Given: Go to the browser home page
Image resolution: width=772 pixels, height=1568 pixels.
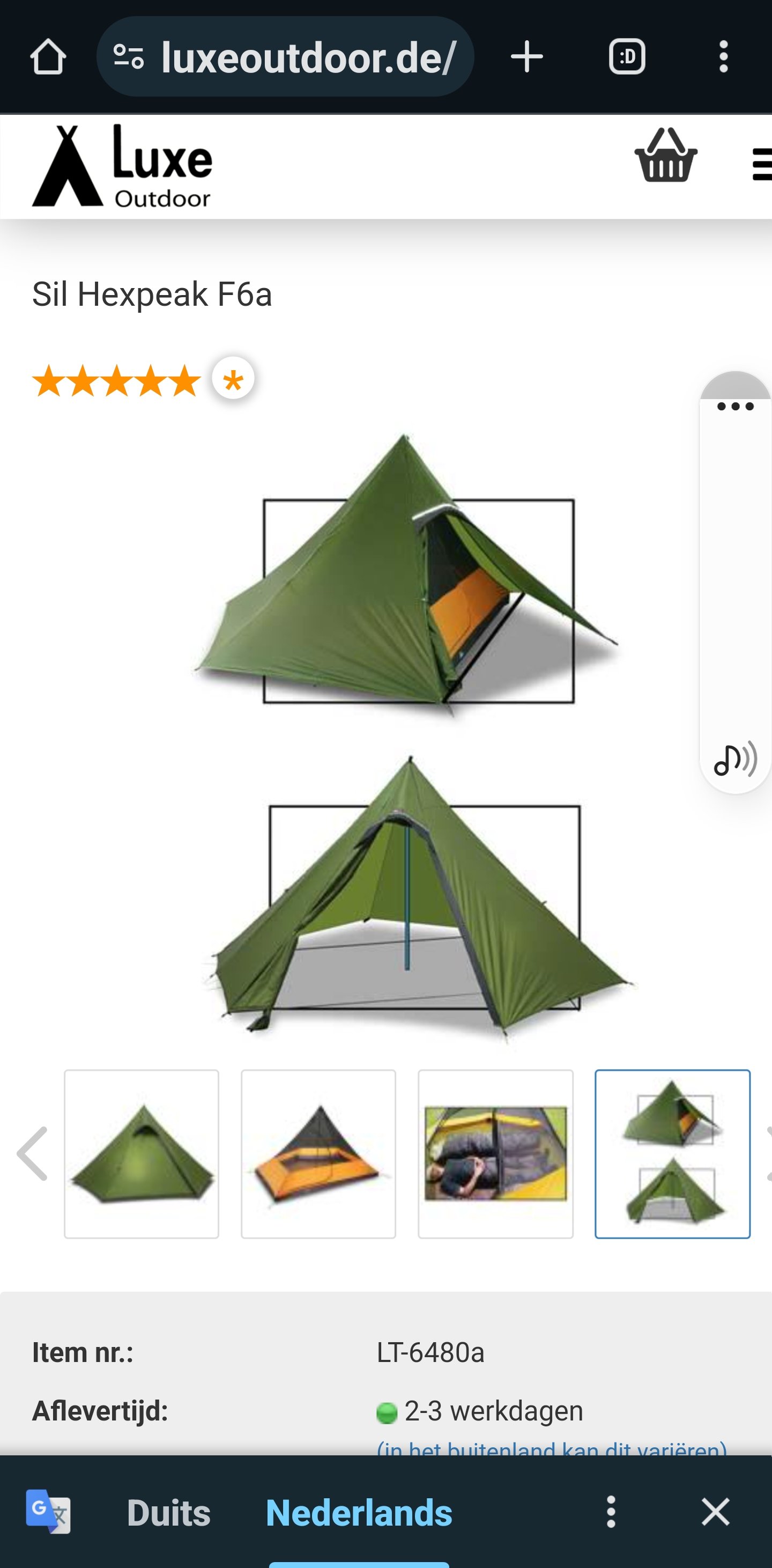Looking at the screenshot, I should (48, 57).
